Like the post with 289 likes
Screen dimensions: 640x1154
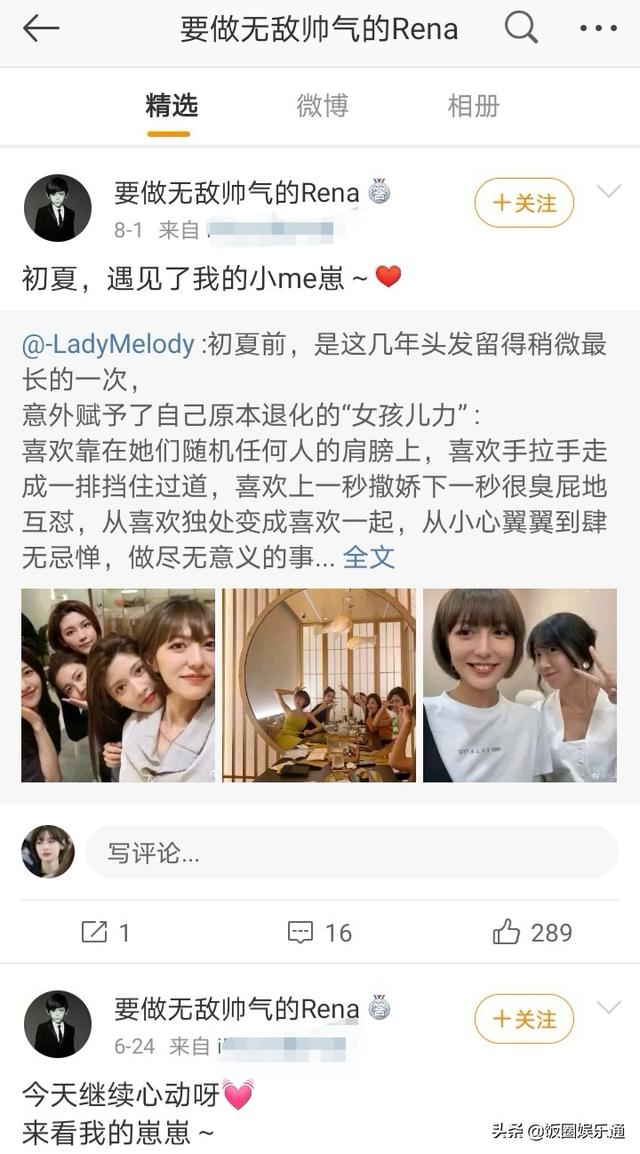point(532,932)
